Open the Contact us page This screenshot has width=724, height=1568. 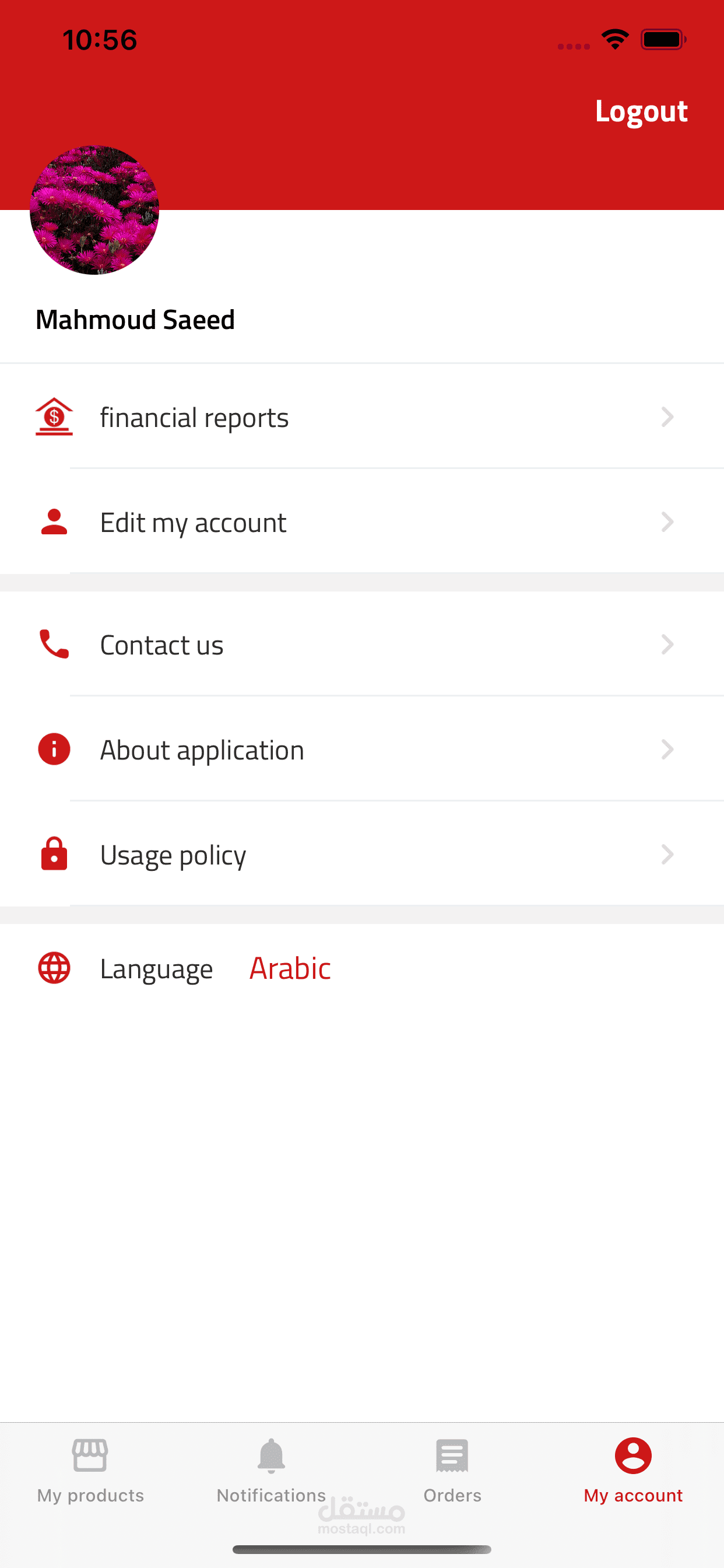[361, 645]
